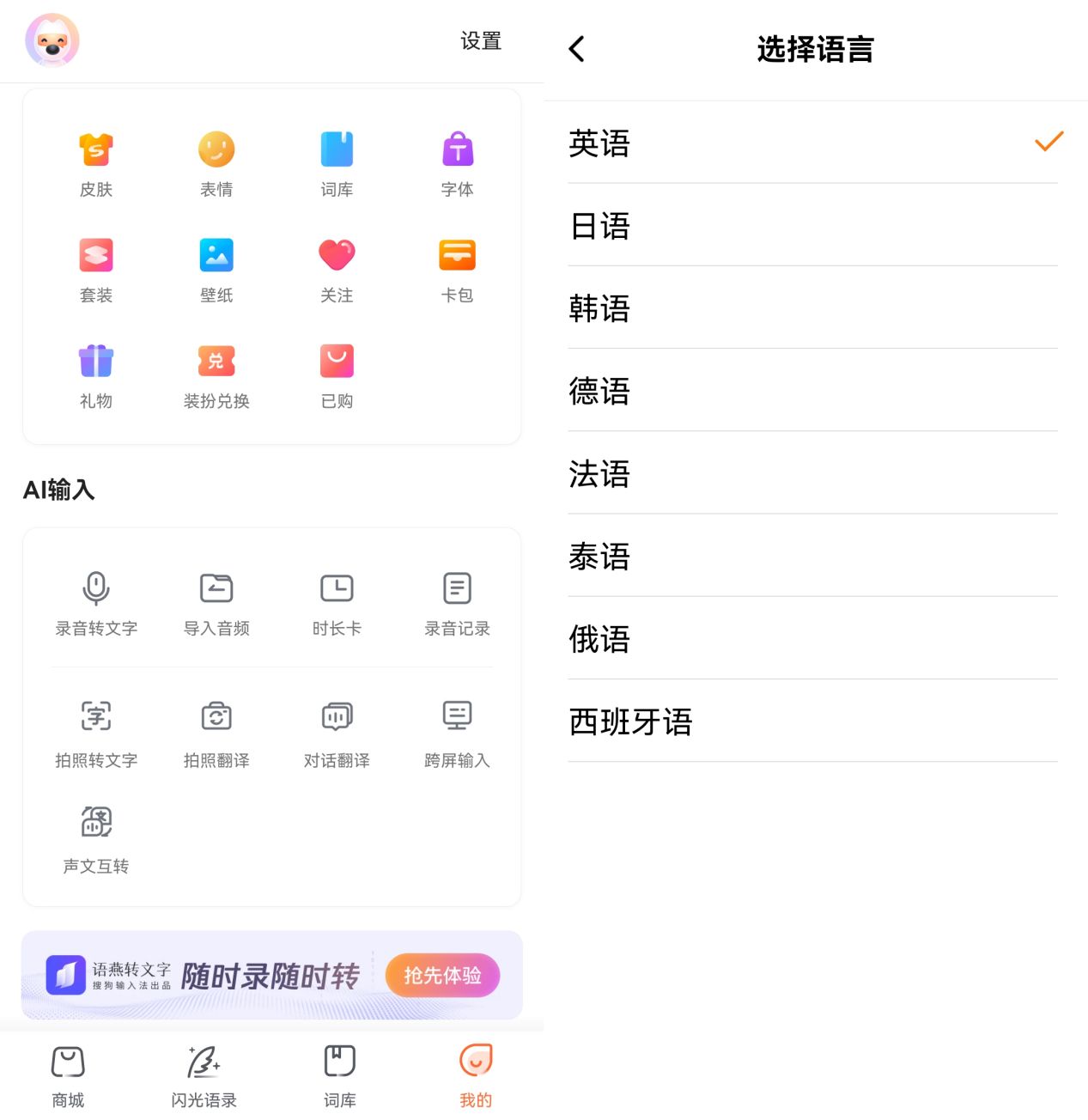
Task: Open 皮肤 skins
Action: pyautogui.click(x=96, y=164)
